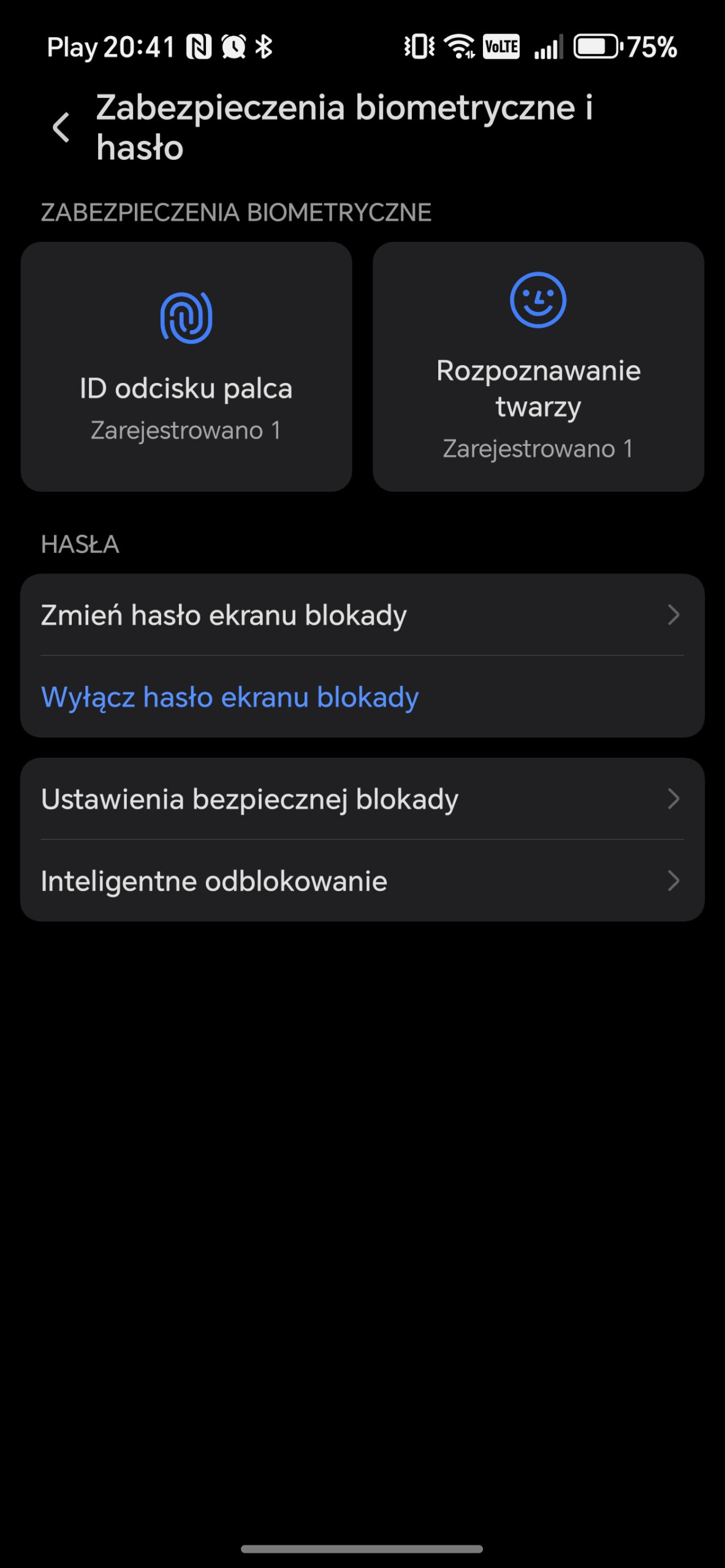Open Ustawienia bezpiecznej blokady
The image size is (725, 1568).
[362, 799]
